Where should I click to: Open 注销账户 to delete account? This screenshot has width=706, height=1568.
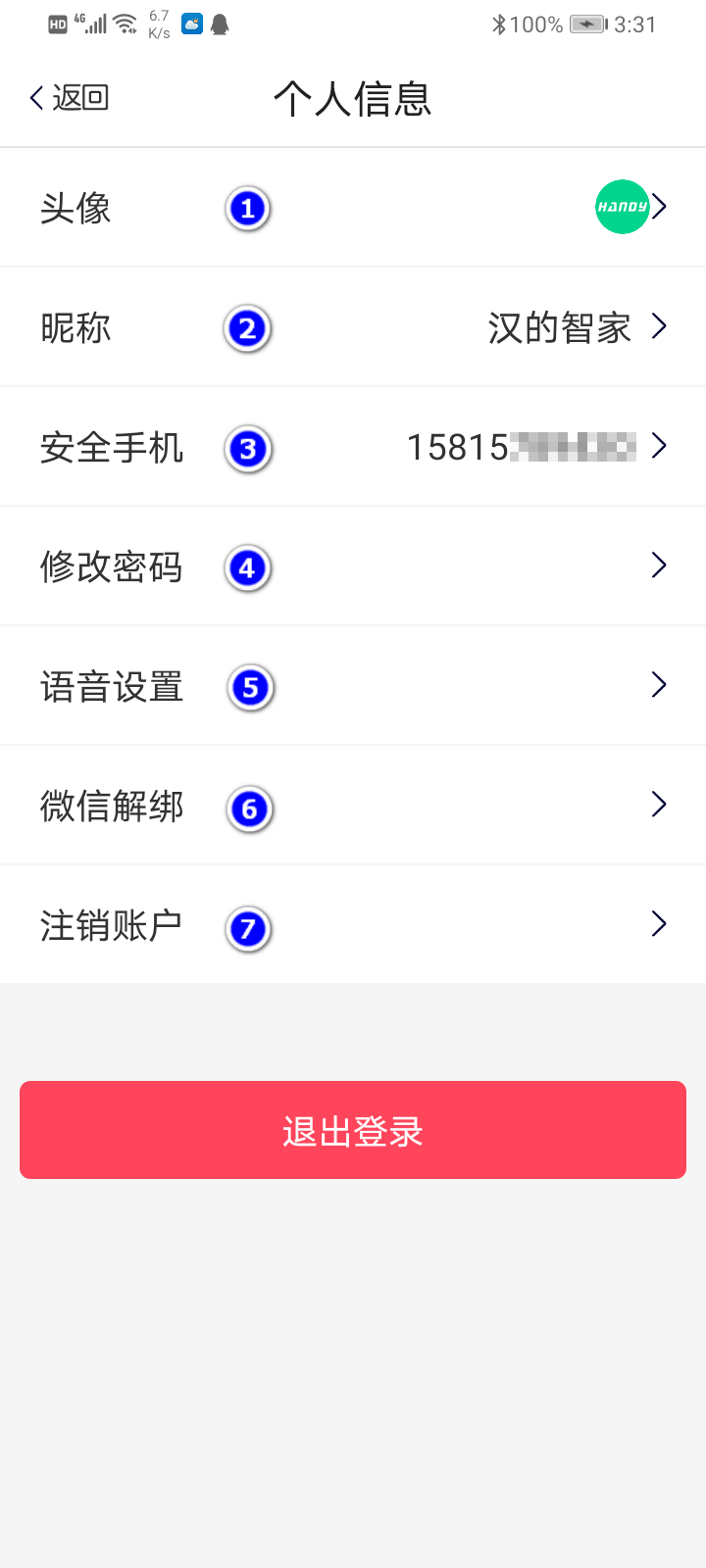pos(353,925)
